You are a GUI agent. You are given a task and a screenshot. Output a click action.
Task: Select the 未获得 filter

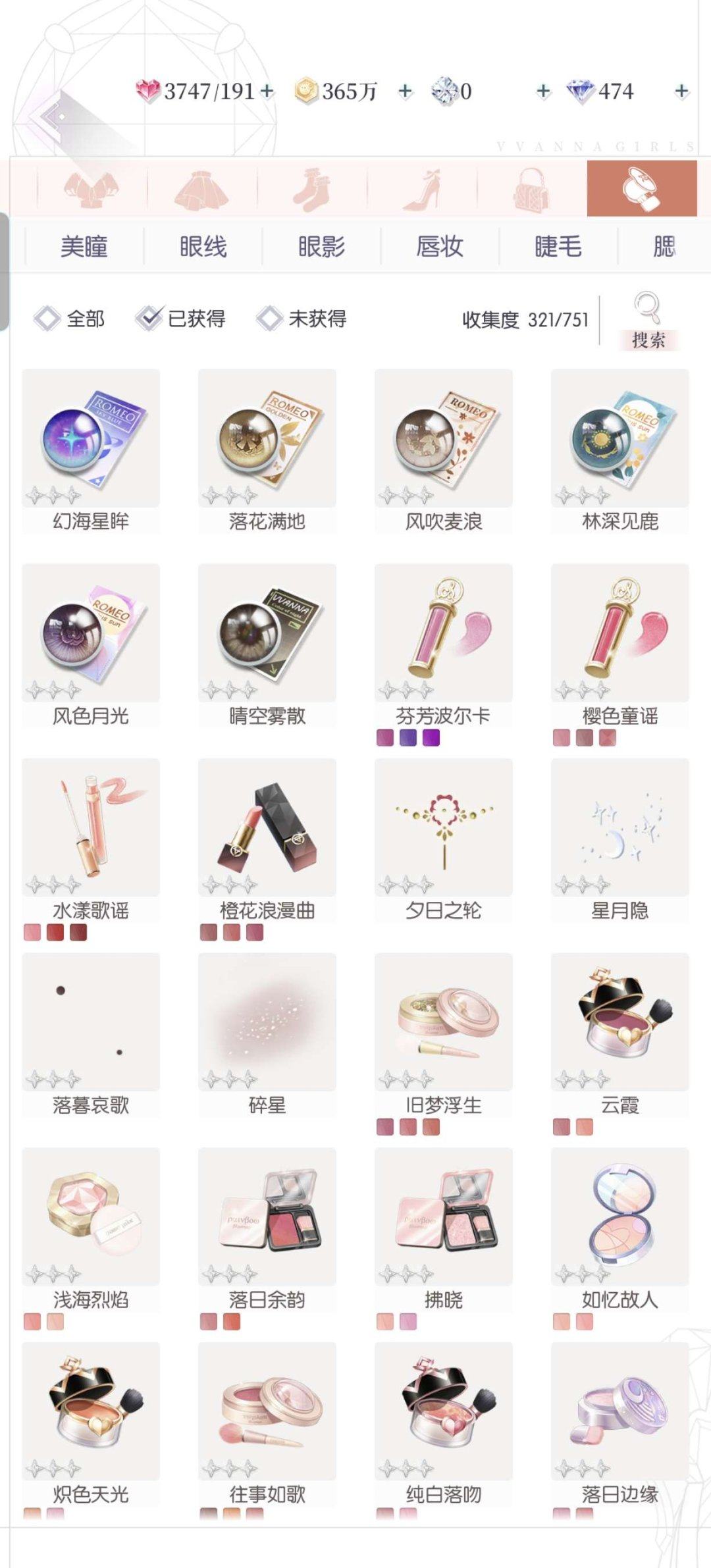[x=302, y=319]
